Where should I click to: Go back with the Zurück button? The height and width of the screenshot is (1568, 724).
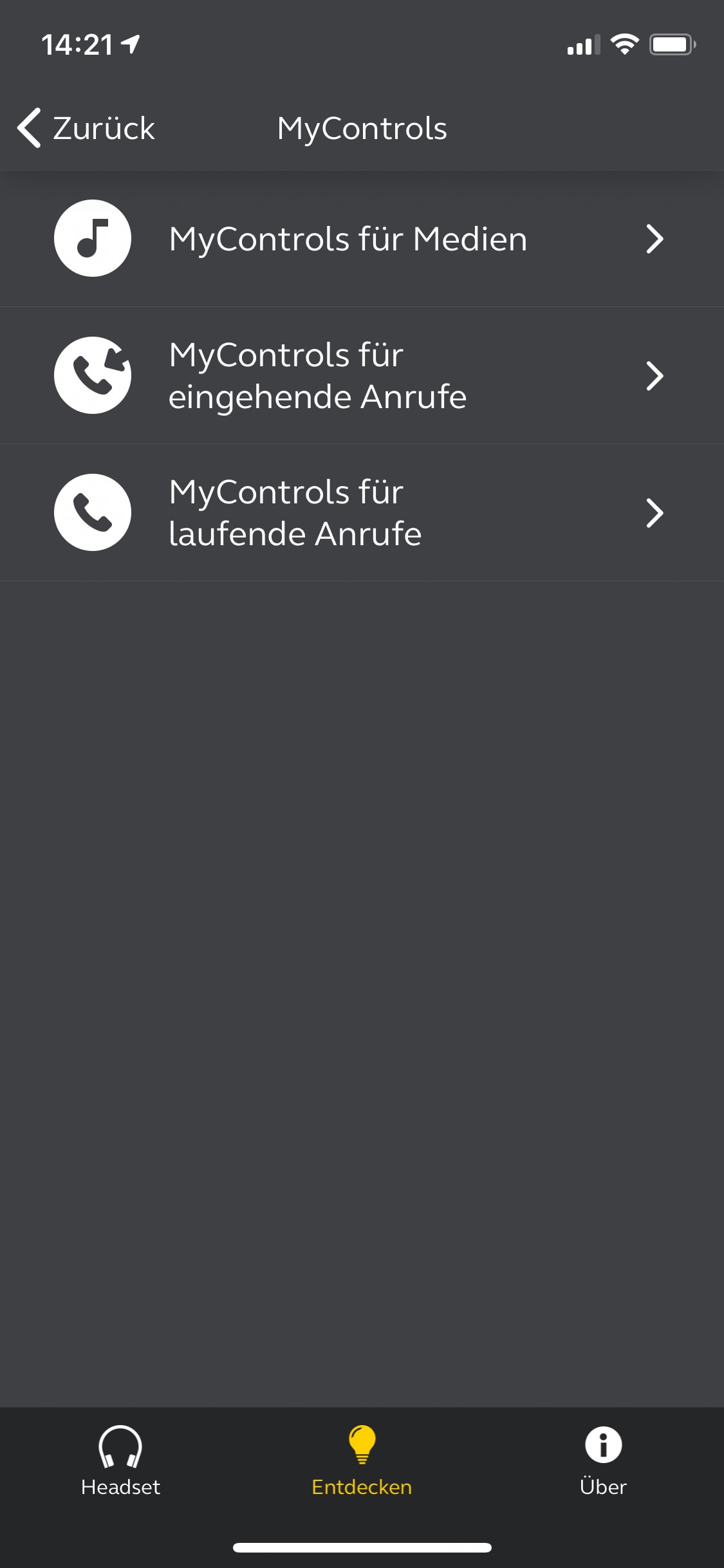pyautogui.click(x=86, y=128)
